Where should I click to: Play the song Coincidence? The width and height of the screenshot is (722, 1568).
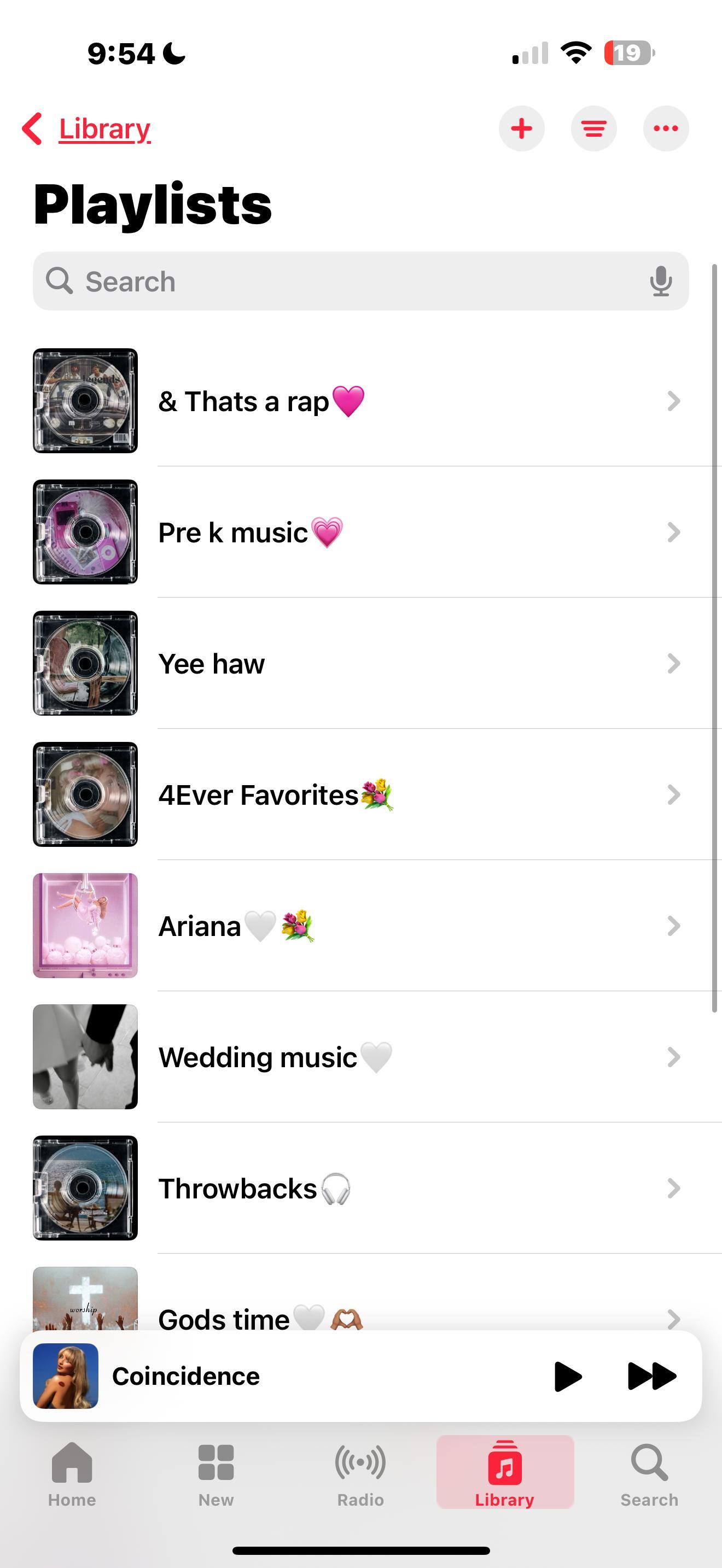[568, 1376]
